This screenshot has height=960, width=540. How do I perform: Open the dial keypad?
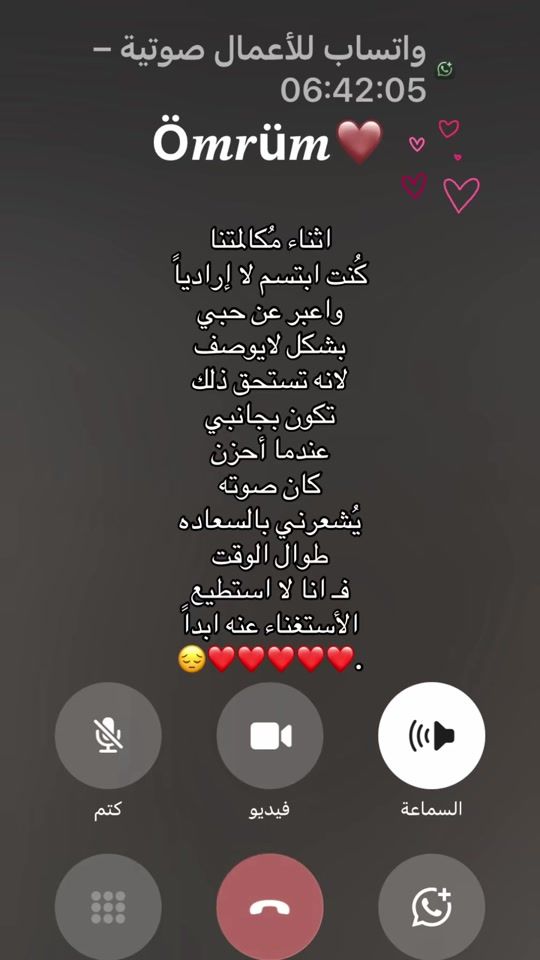(x=108, y=907)
